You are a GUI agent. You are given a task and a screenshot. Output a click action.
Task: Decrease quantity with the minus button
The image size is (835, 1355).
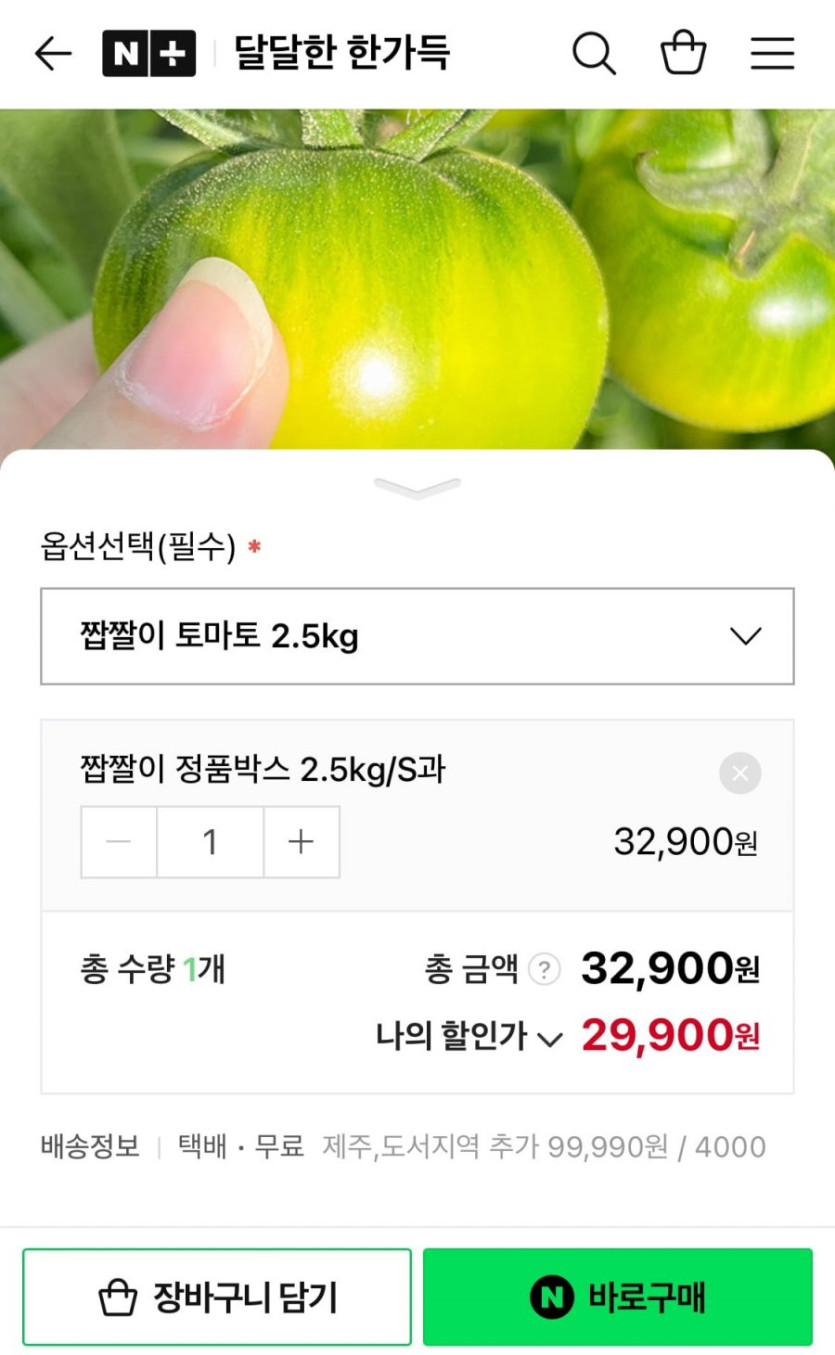pos(119,842)
